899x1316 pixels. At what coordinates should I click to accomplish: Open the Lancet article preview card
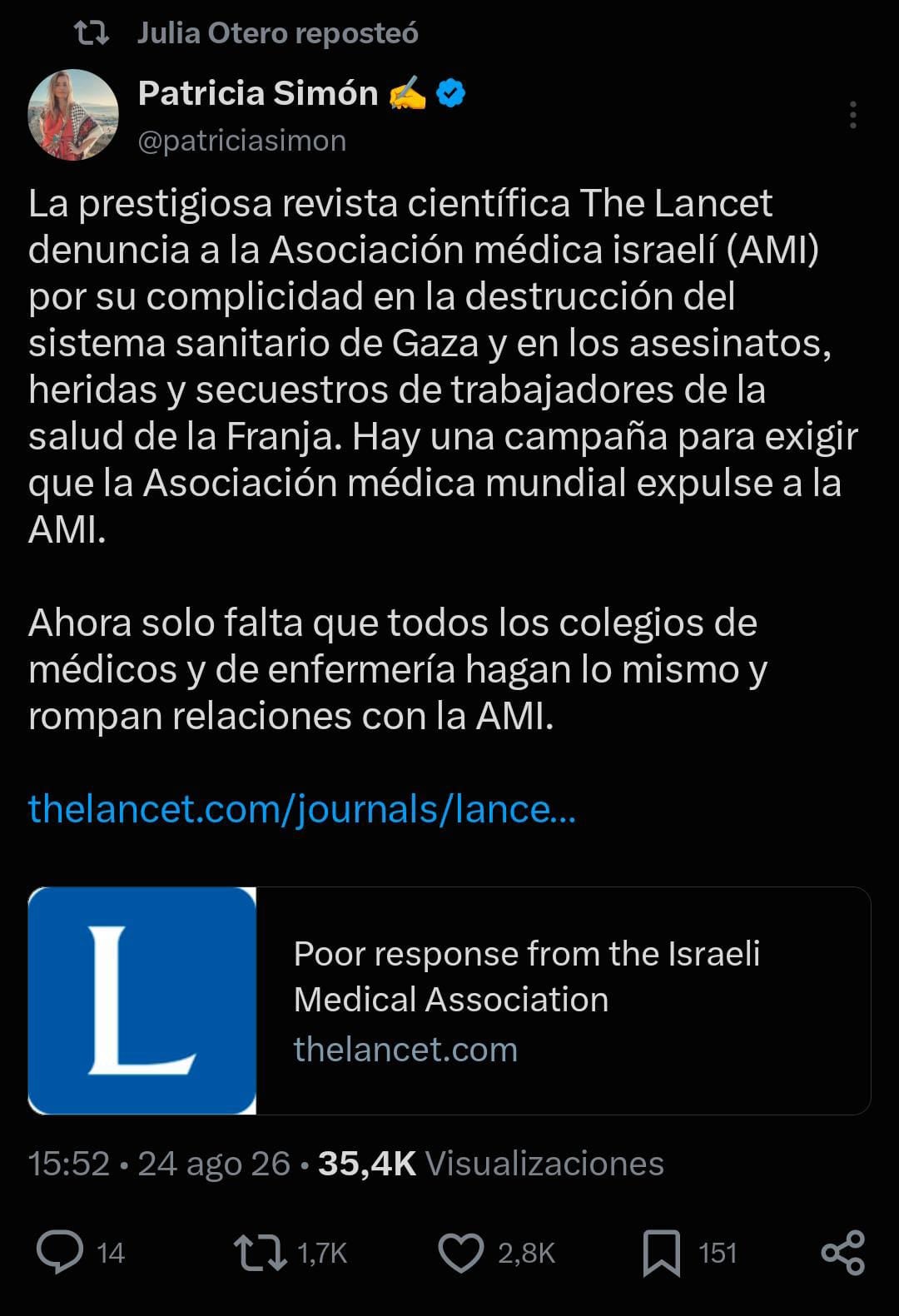pos(449,1001)
